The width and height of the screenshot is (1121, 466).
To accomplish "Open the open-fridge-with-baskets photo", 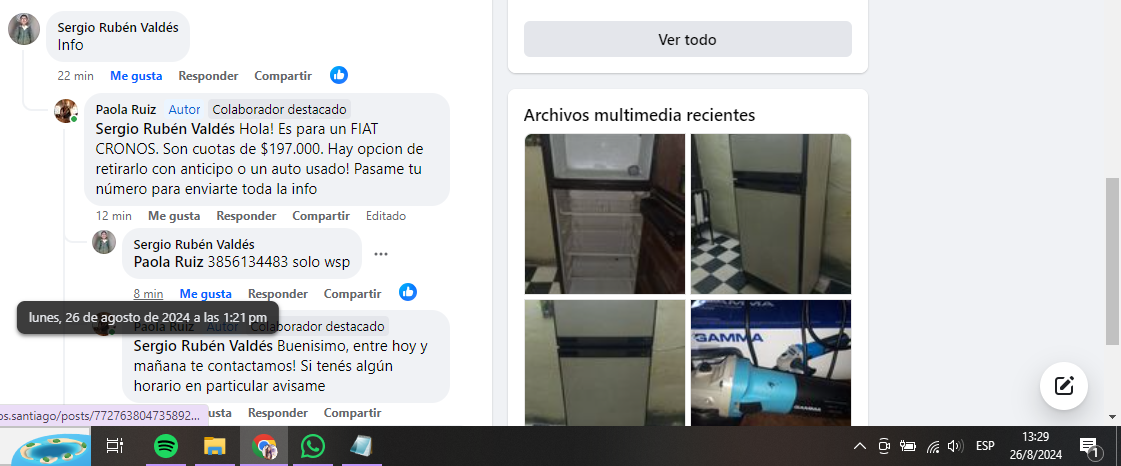I will point(604,213).
